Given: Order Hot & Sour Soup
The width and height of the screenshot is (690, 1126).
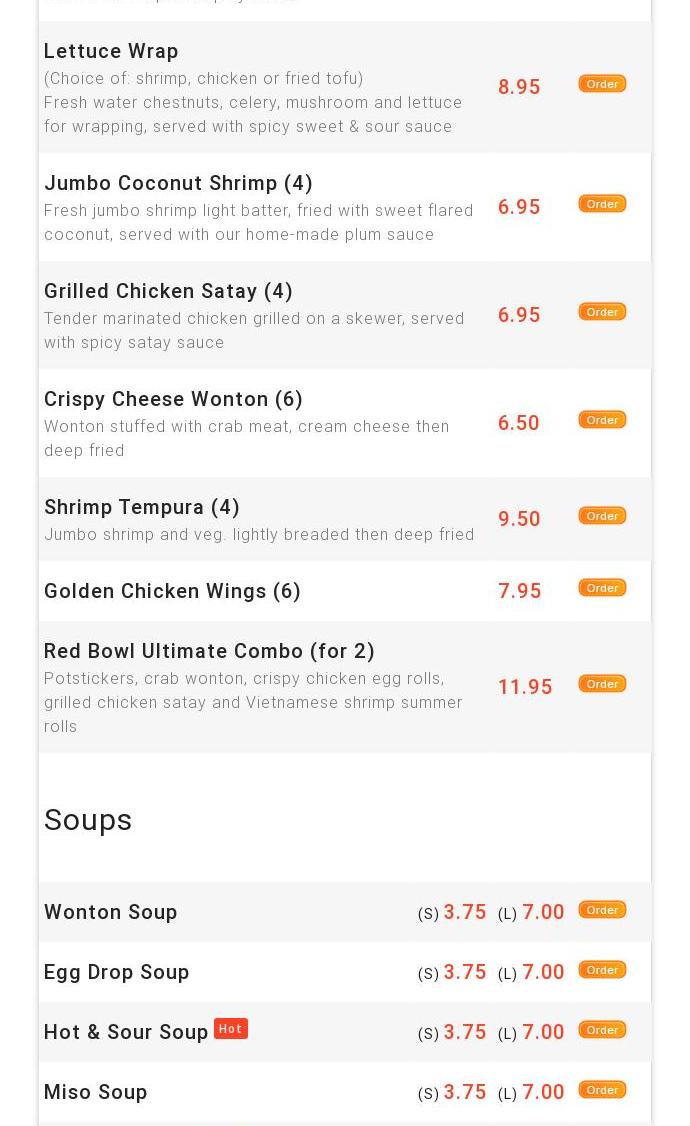Looking at the screenshot, I should (602, 1030).
